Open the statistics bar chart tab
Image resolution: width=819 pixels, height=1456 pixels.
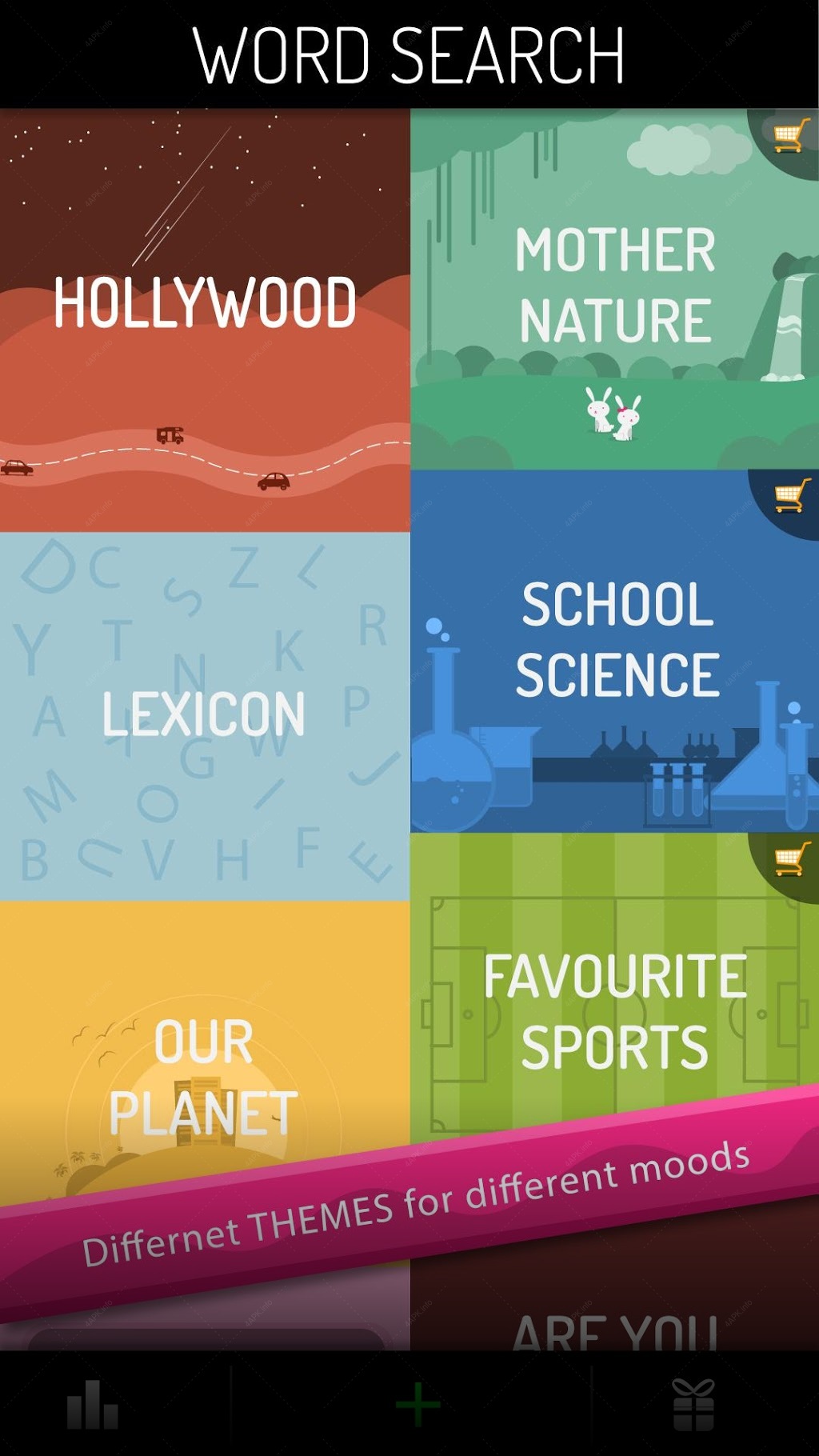pyautogui.click(x=92, y=1405)
